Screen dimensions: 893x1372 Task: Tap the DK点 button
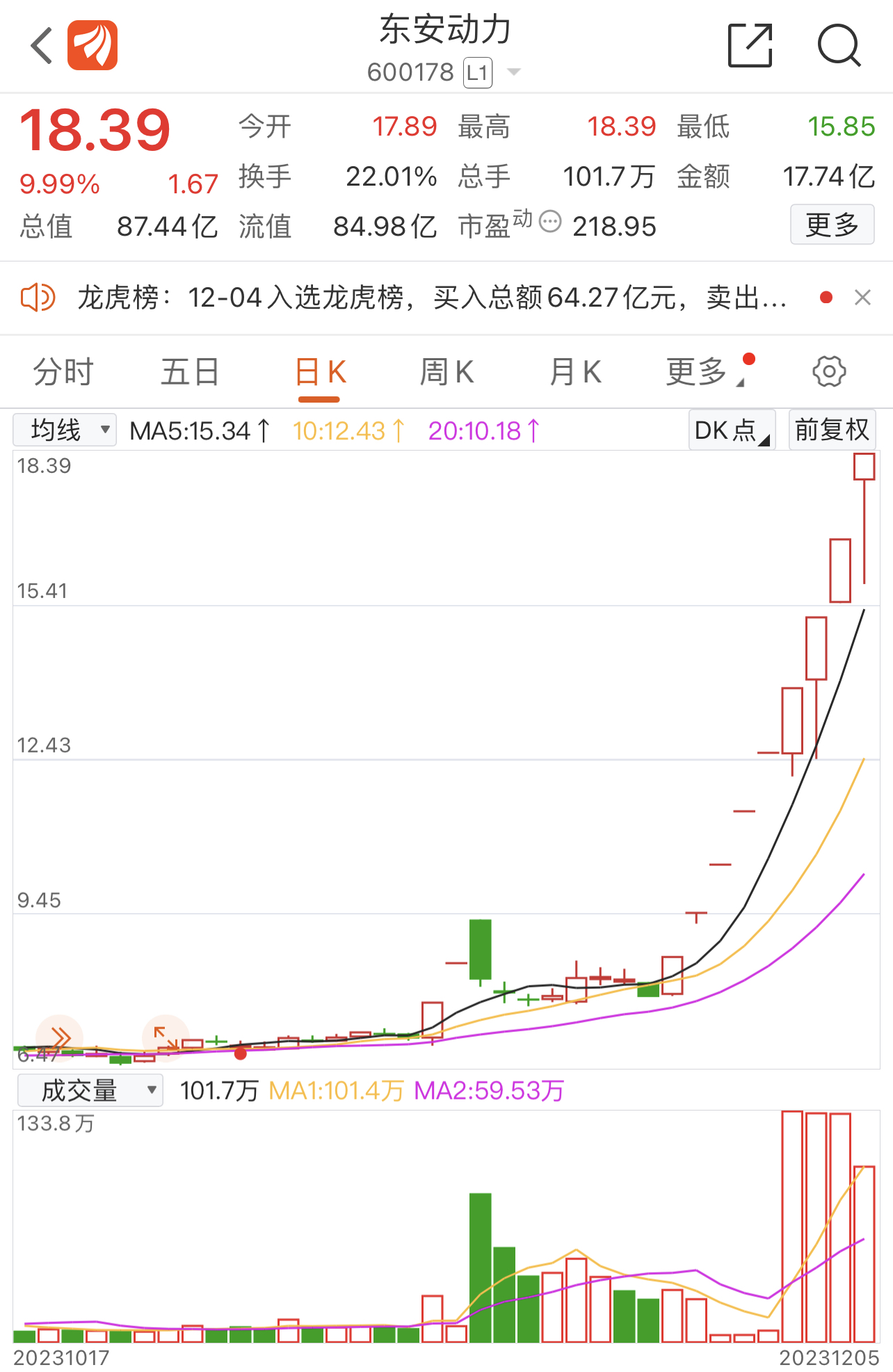pyautogui.click(x=732, y=430)
